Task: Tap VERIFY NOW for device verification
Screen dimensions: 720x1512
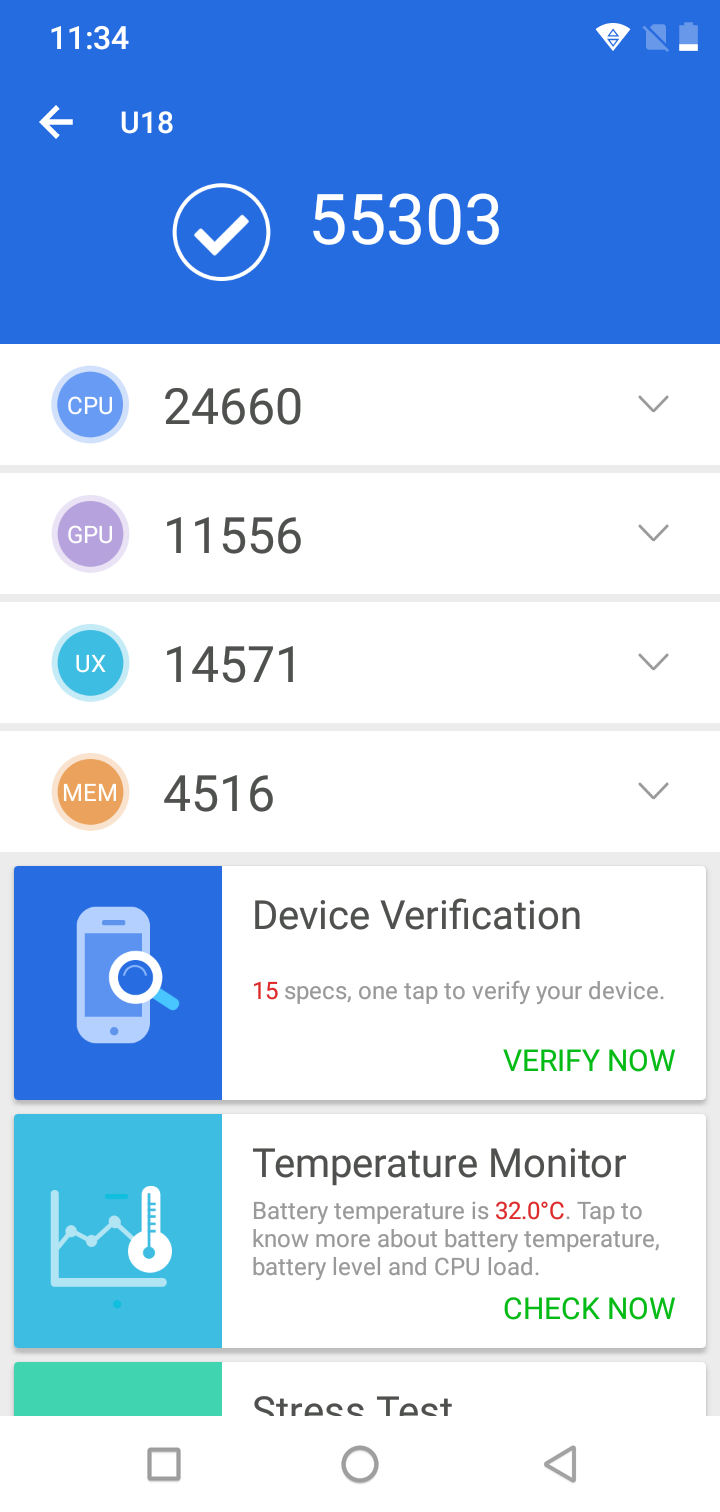Action: pyautogui.click(x=589, y=1060)
